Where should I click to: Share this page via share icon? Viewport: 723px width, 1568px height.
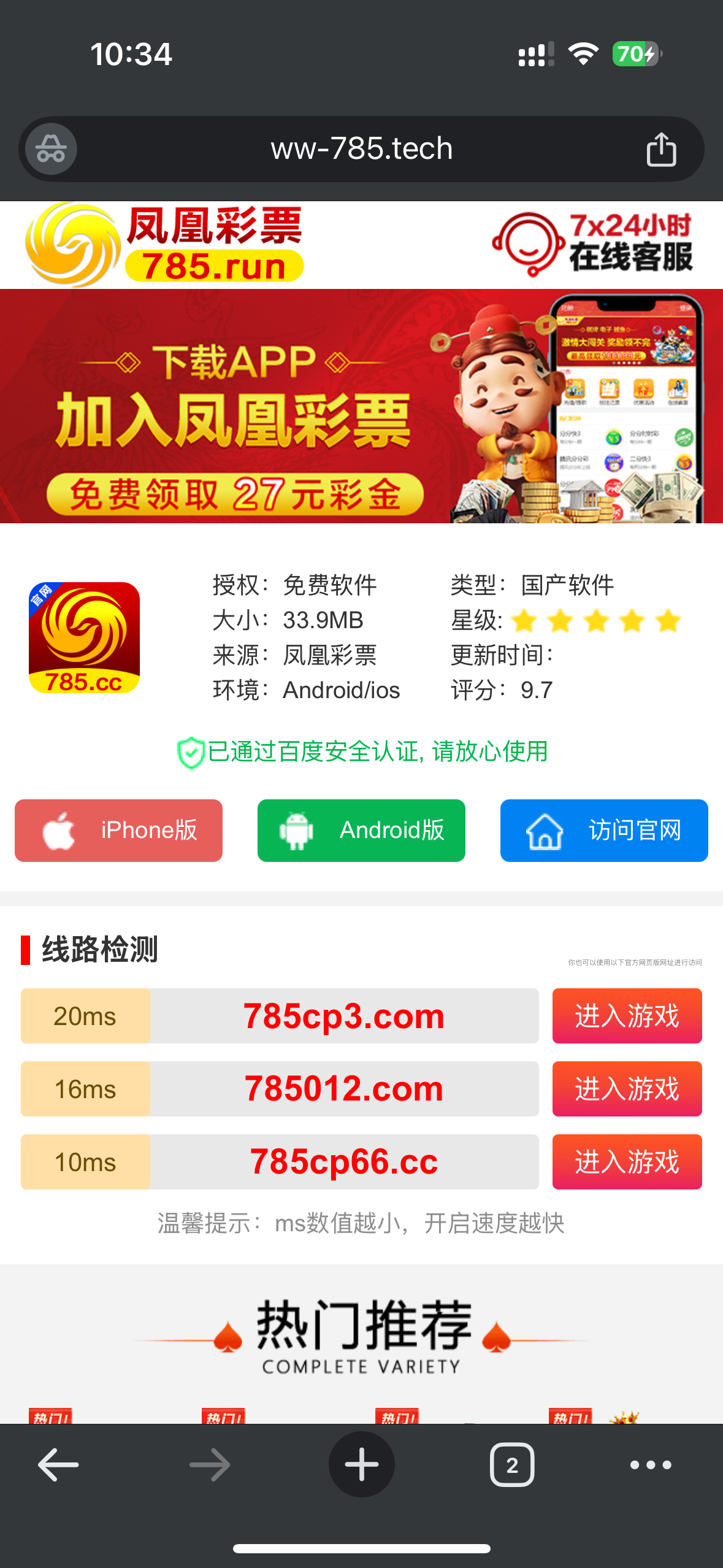(x=661, y=149)
